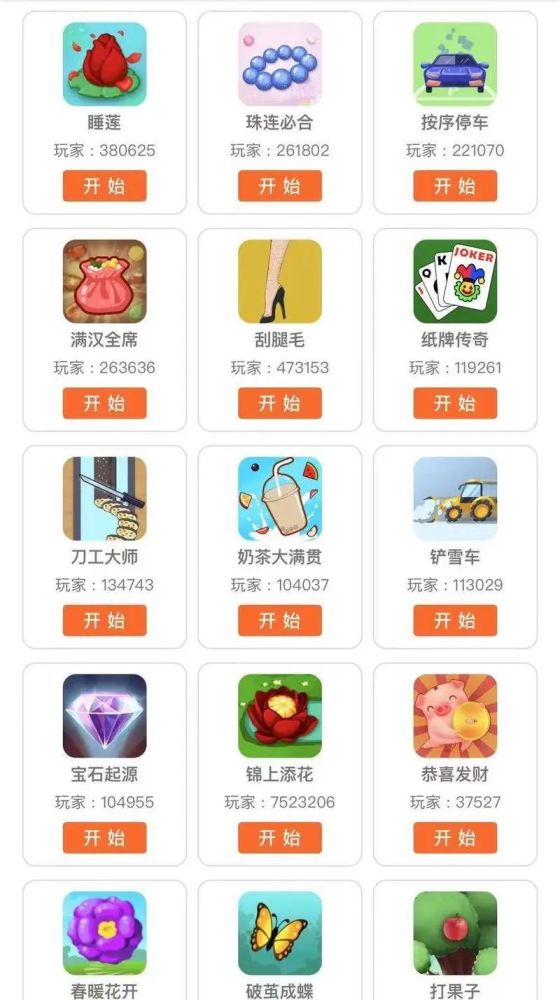
Task: Tap 开始 under 宝石起源
Action: pyautogui.click(x=105, y=837)
